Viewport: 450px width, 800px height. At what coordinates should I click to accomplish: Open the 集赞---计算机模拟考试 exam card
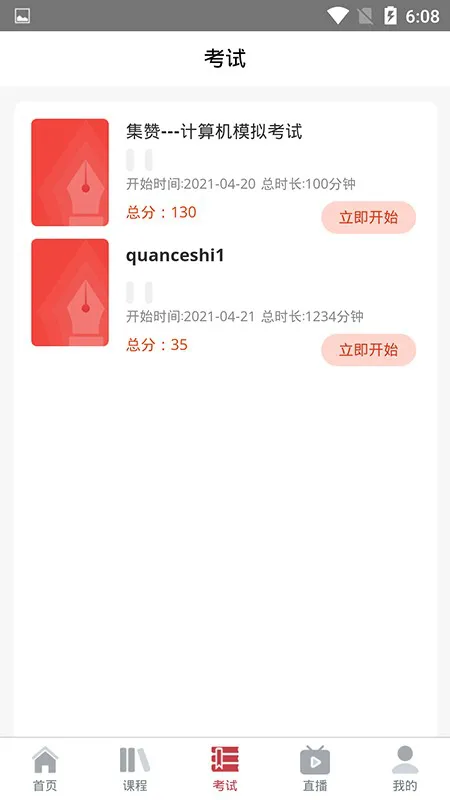(x=225, y=172)
